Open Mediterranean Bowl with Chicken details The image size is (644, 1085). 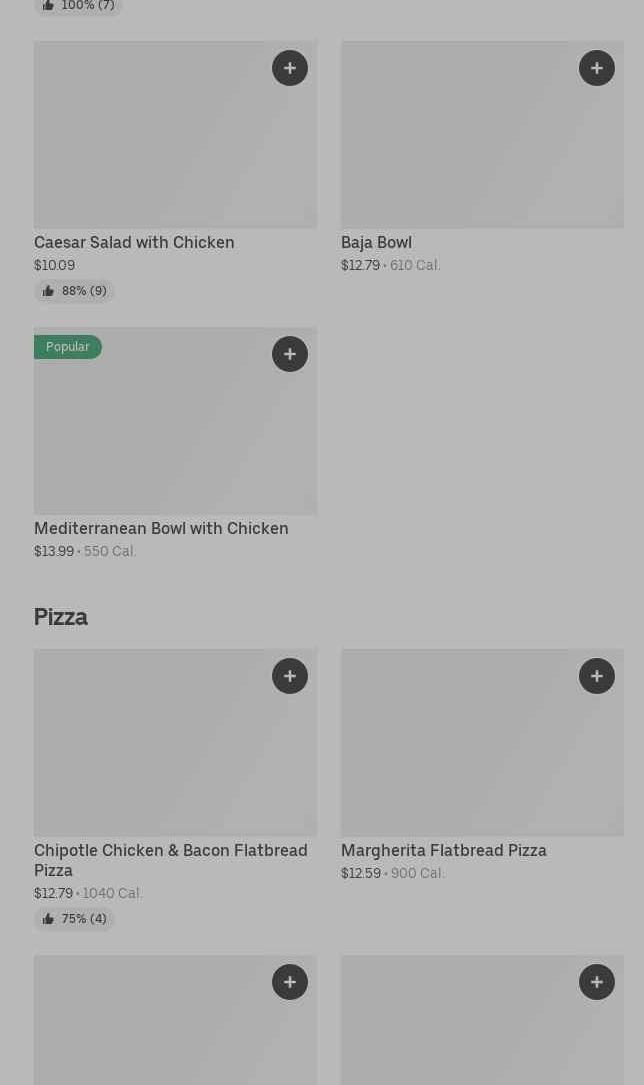coord(161,528)
